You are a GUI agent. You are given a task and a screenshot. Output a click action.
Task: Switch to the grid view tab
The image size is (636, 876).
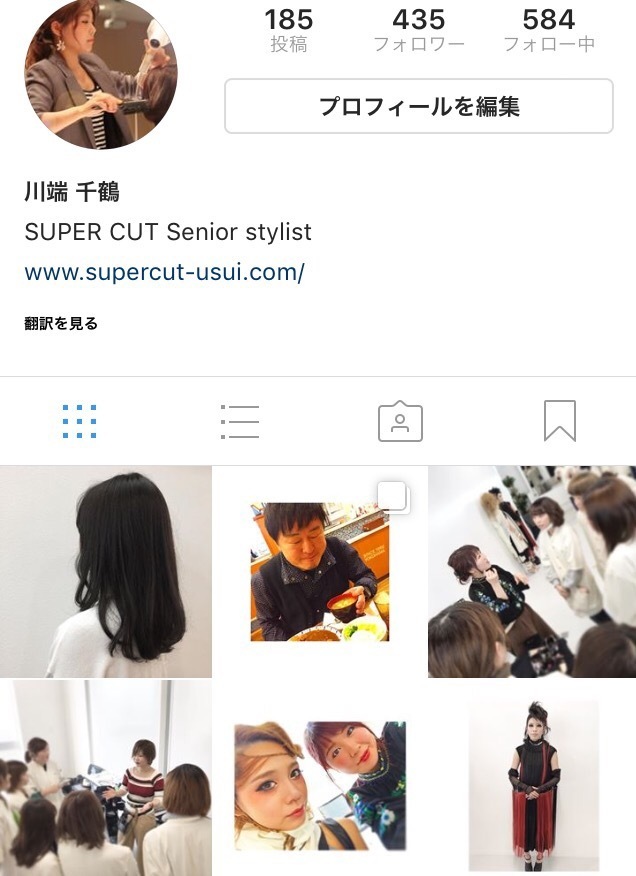click(79, 422)
